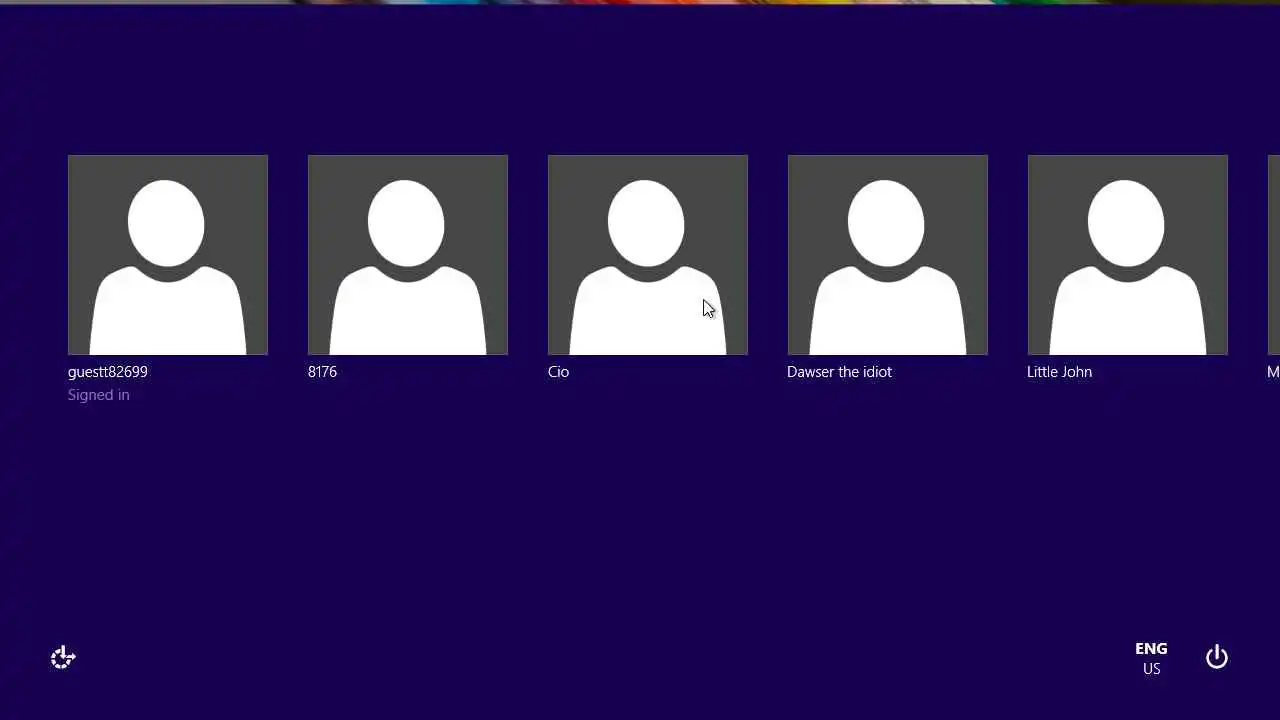
Task: Open the Little John user tile
Action: tap(1127, 255)
